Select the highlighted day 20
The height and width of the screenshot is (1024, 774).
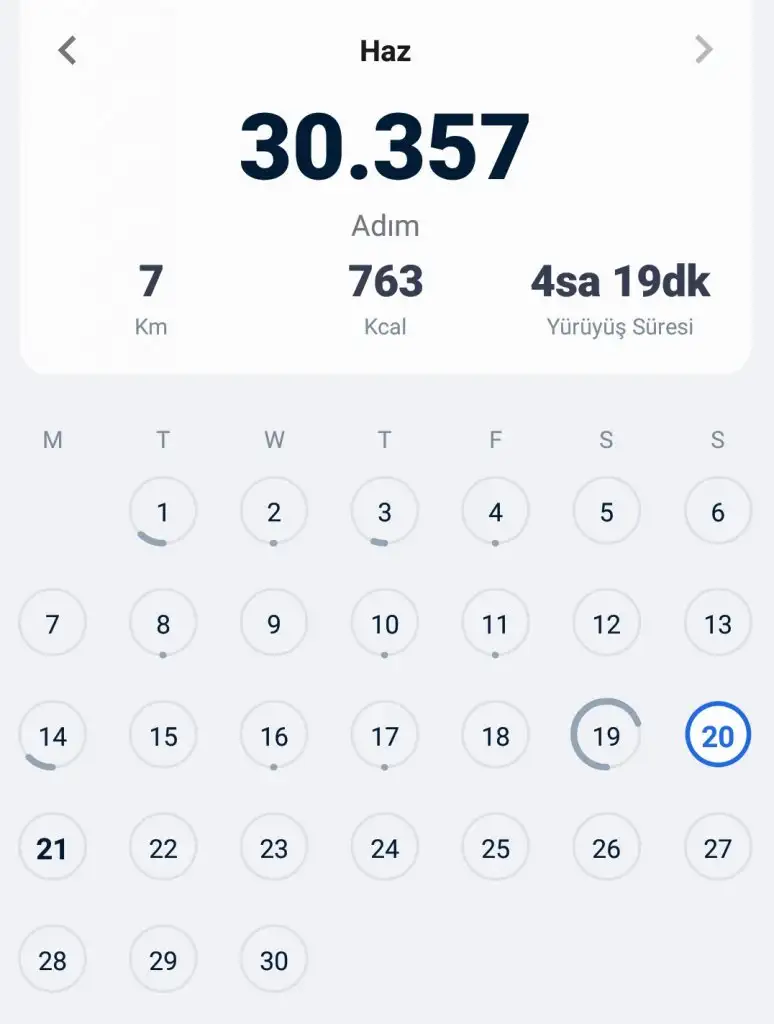pos(717,737)
